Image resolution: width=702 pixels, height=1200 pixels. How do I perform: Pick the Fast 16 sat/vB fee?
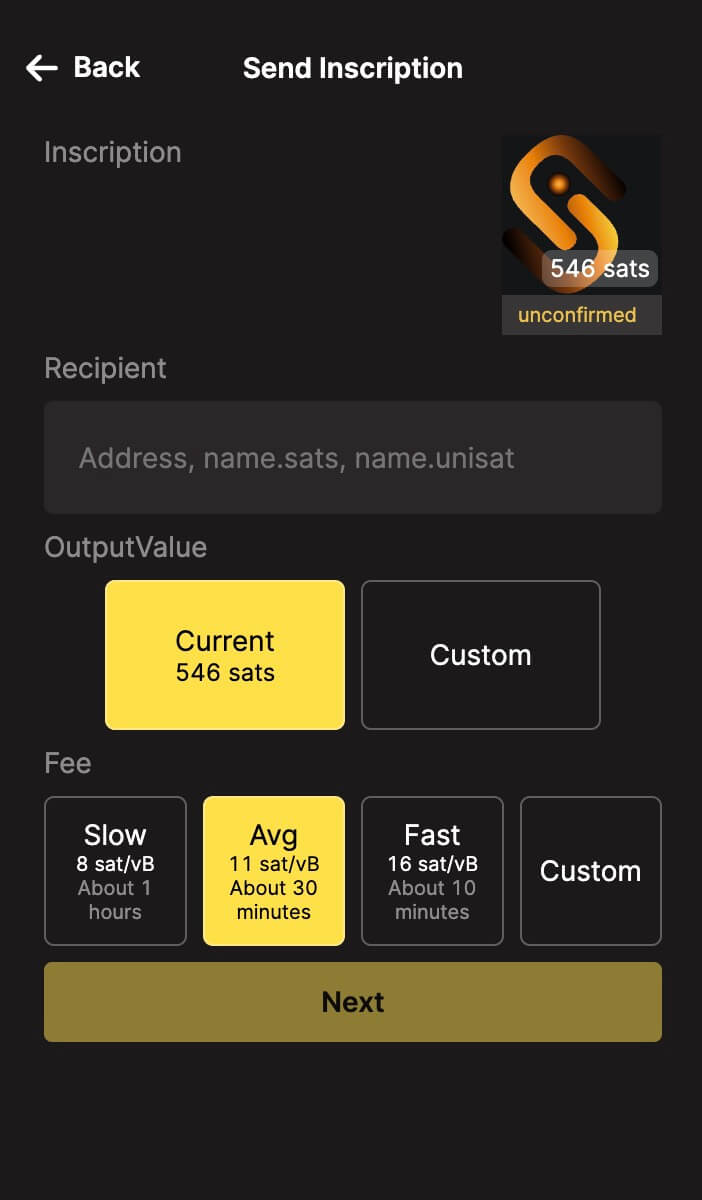click(432, 871)
